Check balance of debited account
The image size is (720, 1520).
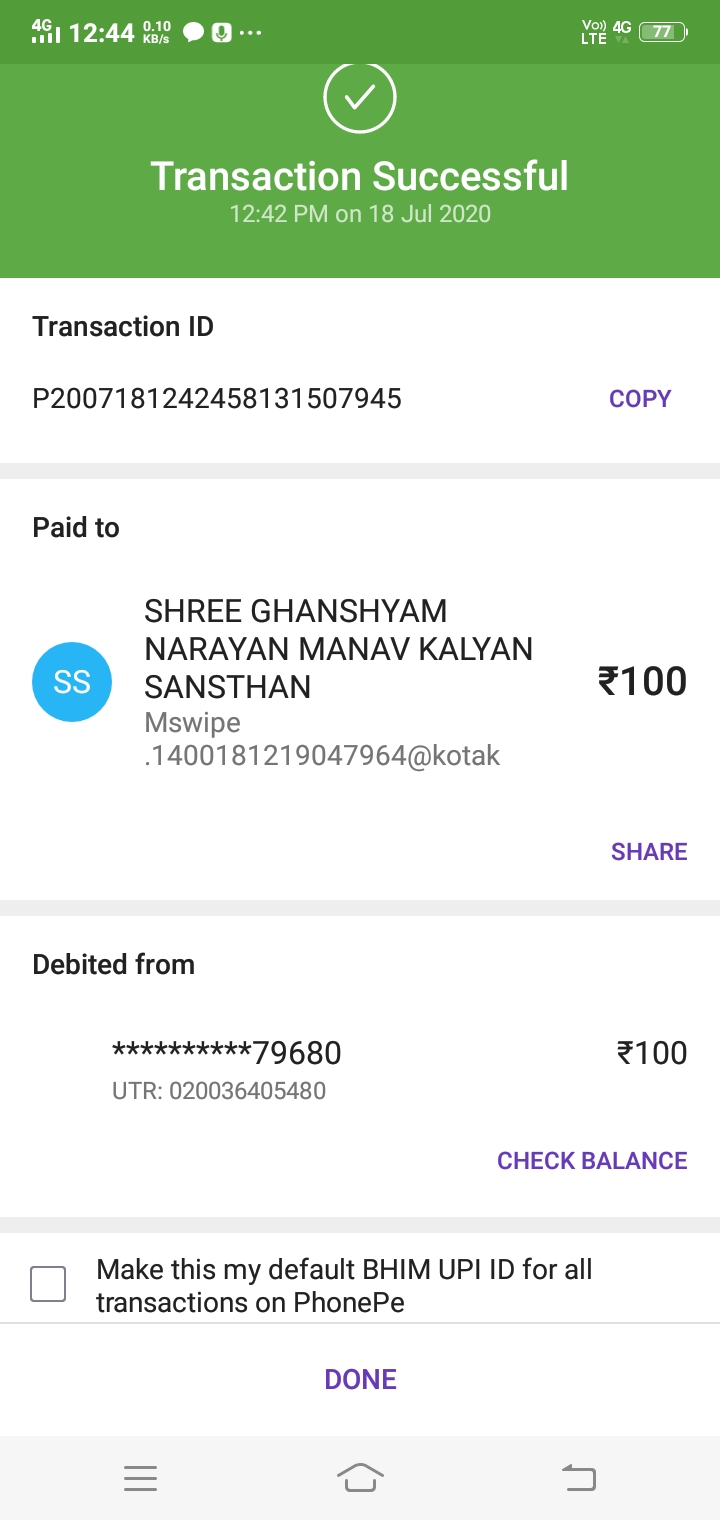592,1161
